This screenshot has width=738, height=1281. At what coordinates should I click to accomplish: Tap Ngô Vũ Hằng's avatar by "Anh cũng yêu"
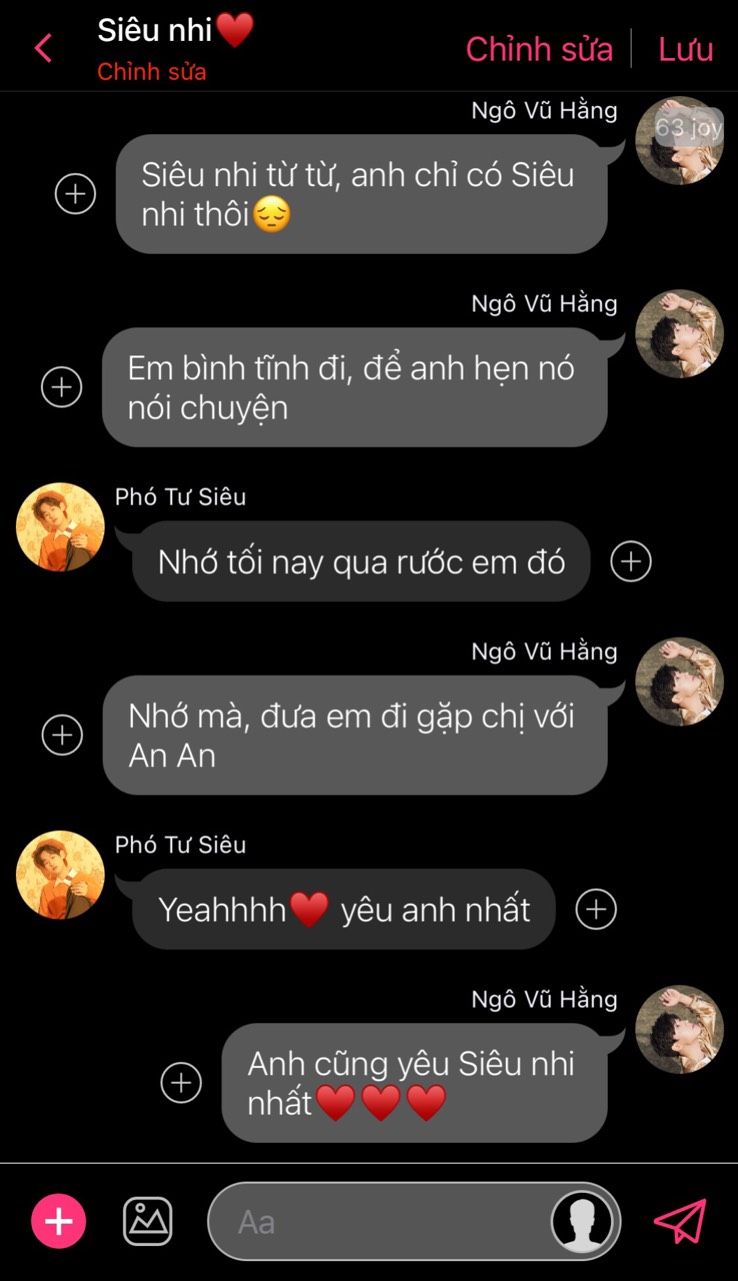pos(679,1029)
